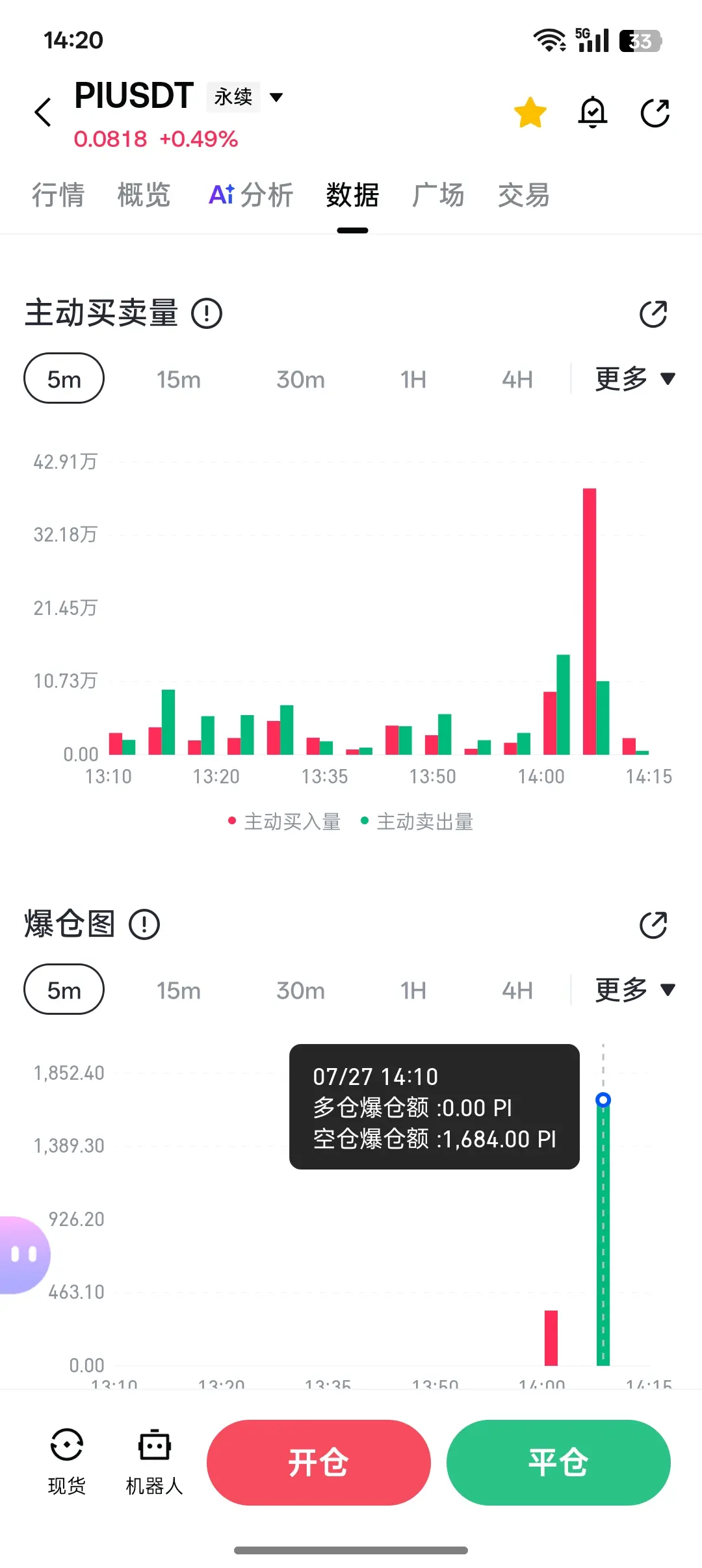
Task: Show info for 爆仓图
Action: pos(144,924)
